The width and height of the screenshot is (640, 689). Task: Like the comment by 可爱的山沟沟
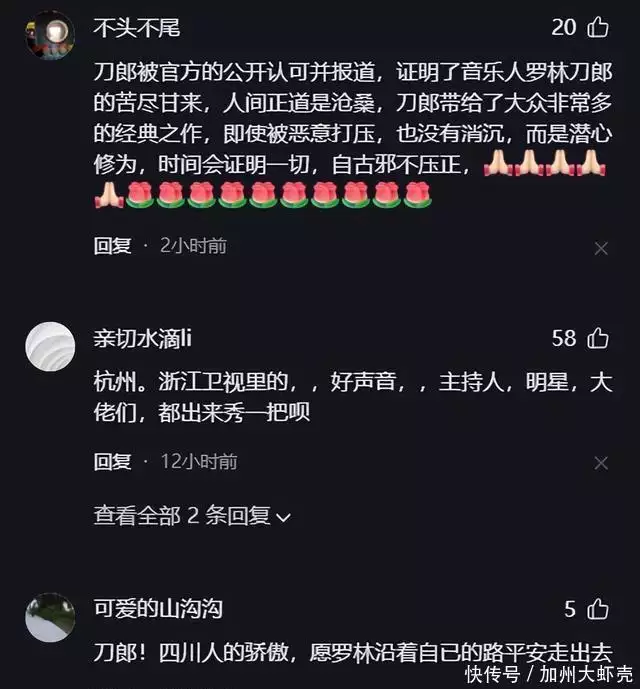(x=597, y=609)
